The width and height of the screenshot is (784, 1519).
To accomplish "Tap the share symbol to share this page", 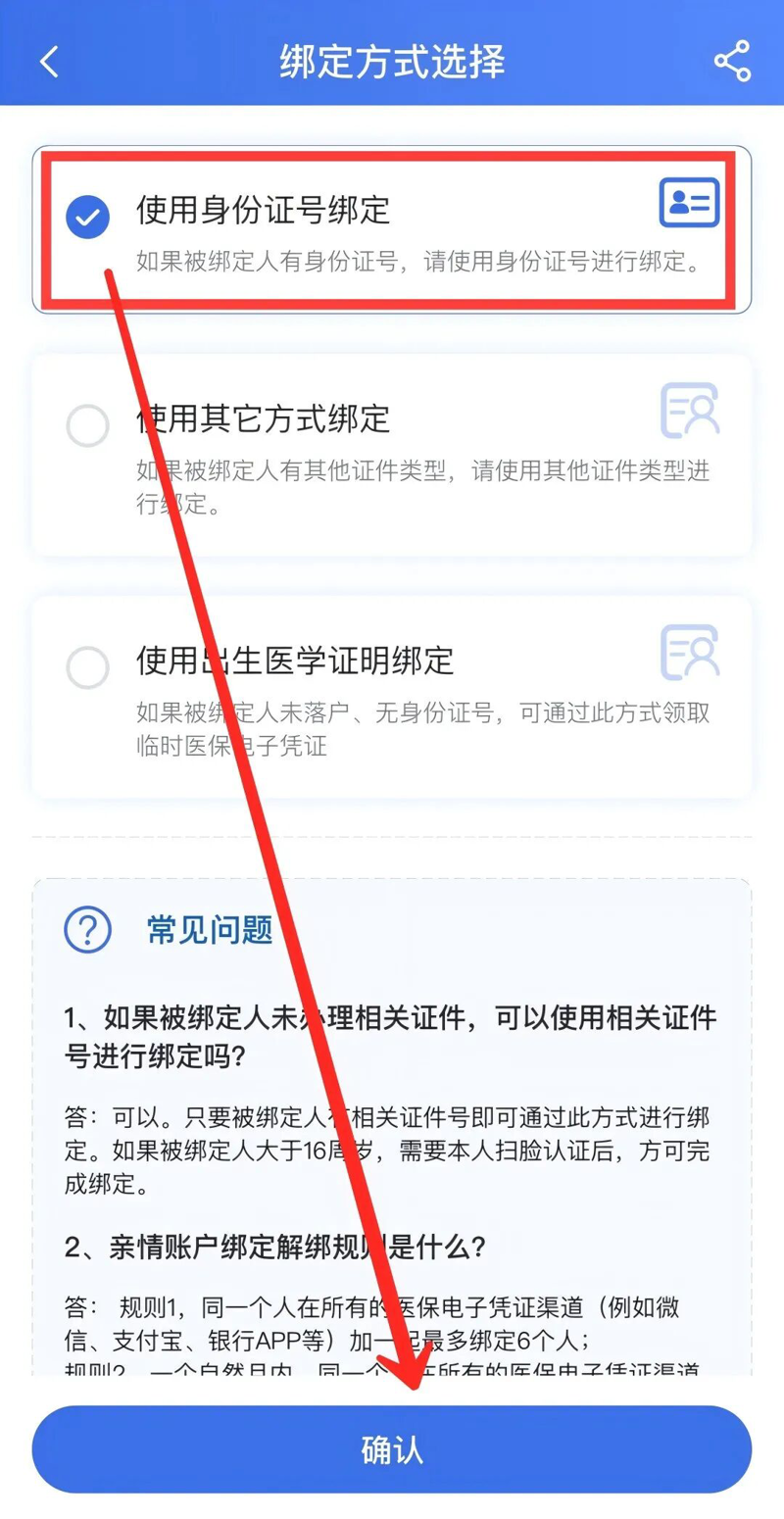I will (x=733, y=59).
